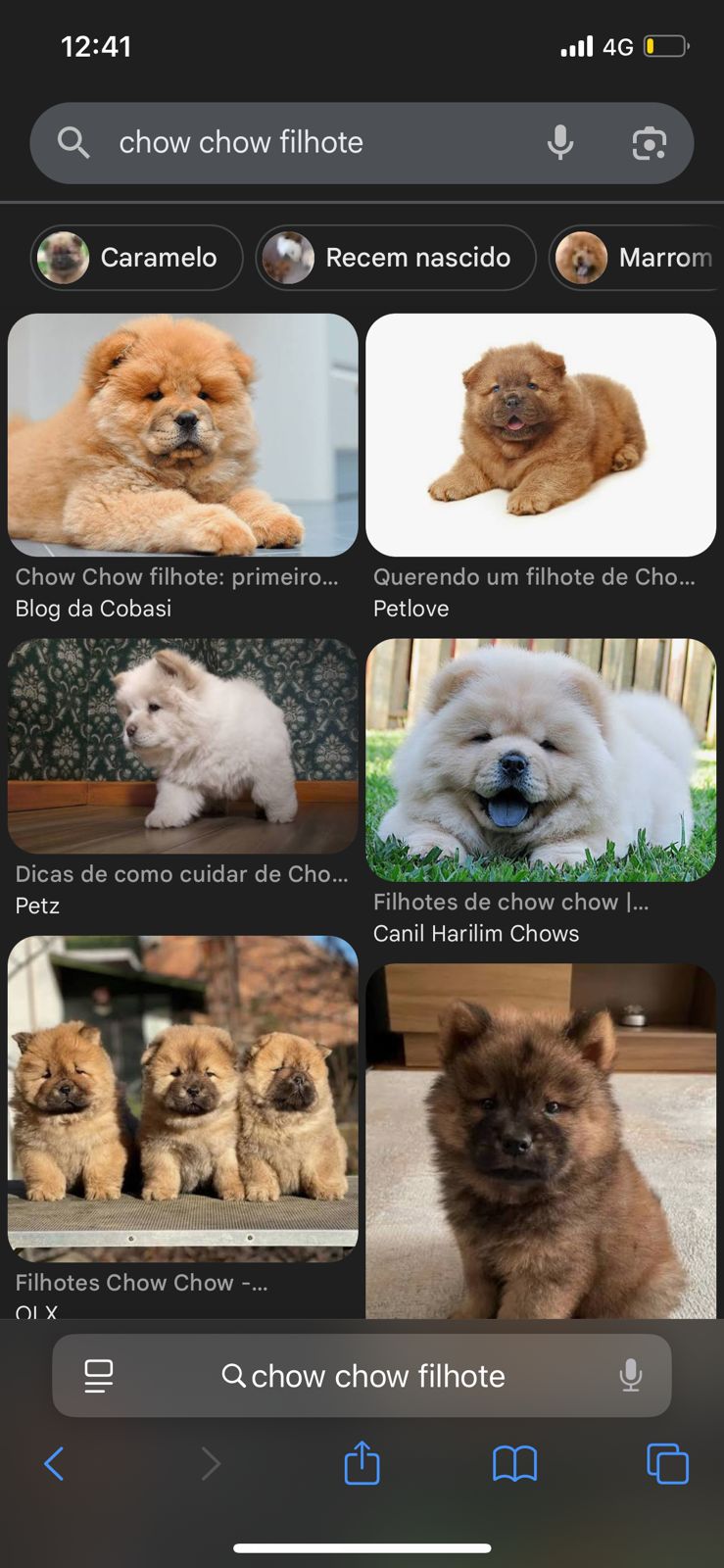724x1568 pixels.
Task: Open the dark brown puppy image on the rug
Action: point(541,1142)
